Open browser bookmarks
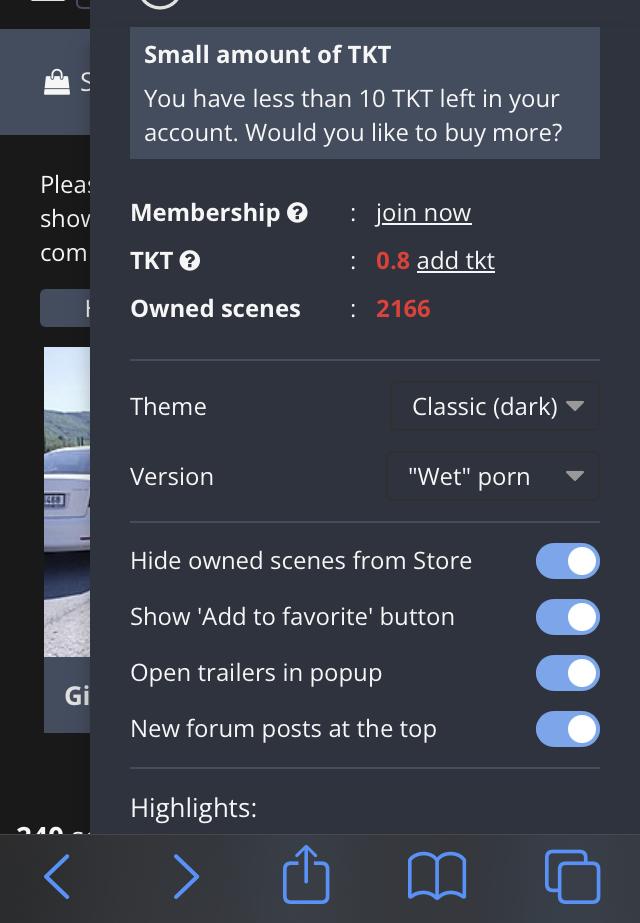This screenshot has width=640, height=923. coord(437,877)
